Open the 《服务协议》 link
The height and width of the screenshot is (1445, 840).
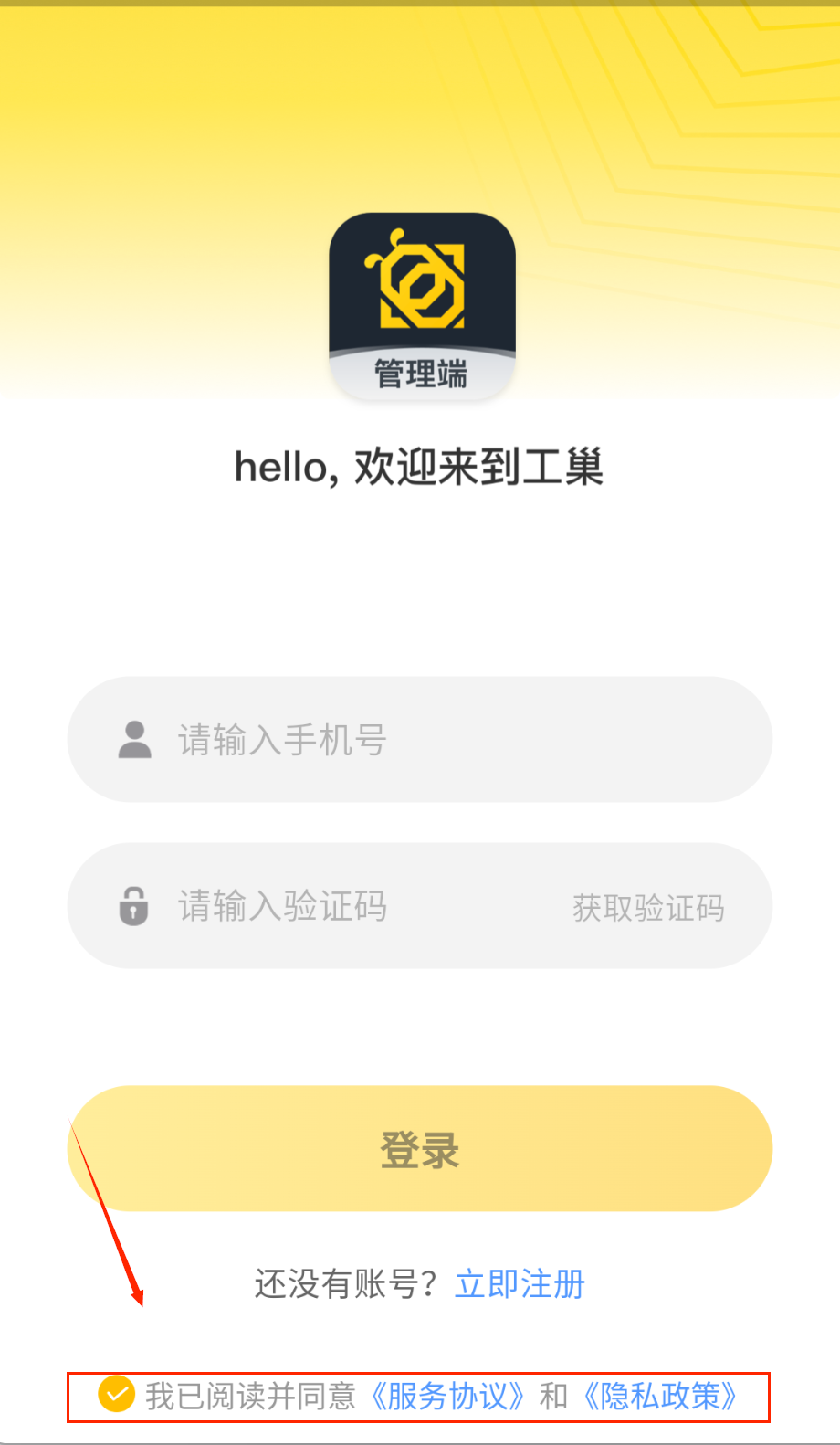(x=447, y=1396)
